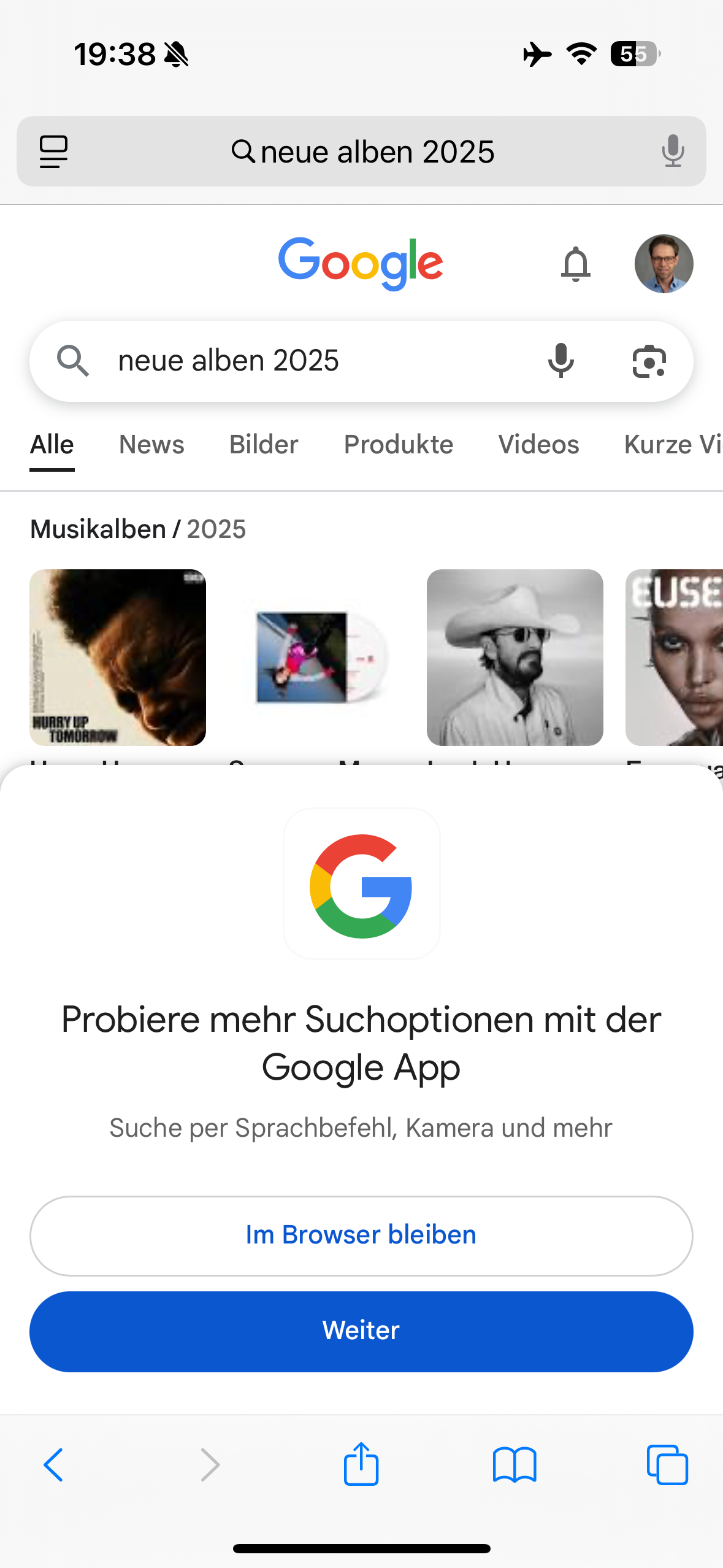The width and height of the screenshot is (723, 1568).
Task: Open the album with cowboy hat cover
Action: coord(515,657)
